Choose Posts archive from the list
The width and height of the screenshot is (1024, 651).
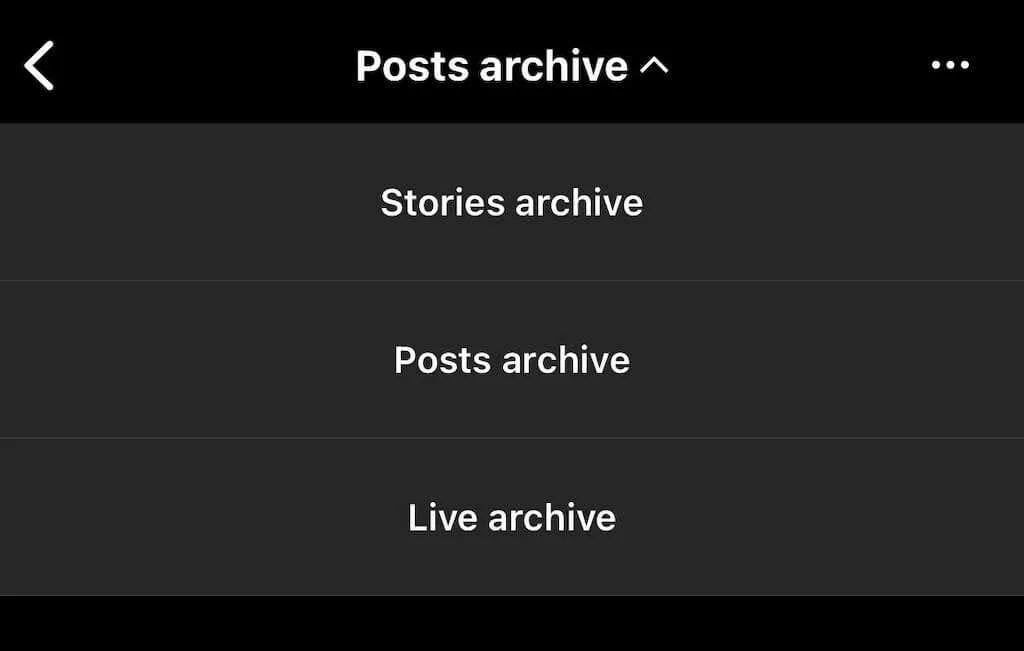(x=511, y=360)
